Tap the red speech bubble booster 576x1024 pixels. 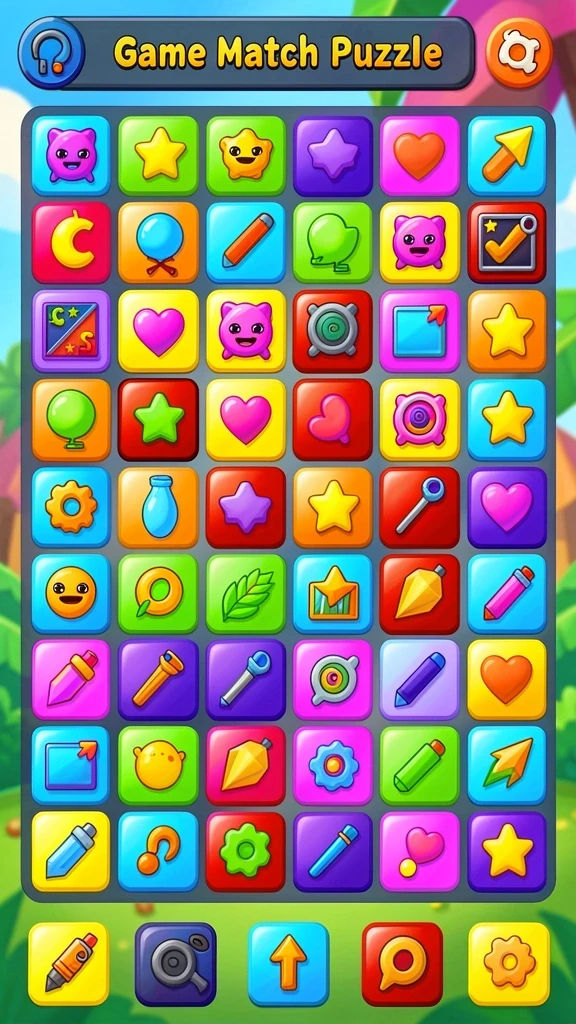402,964
